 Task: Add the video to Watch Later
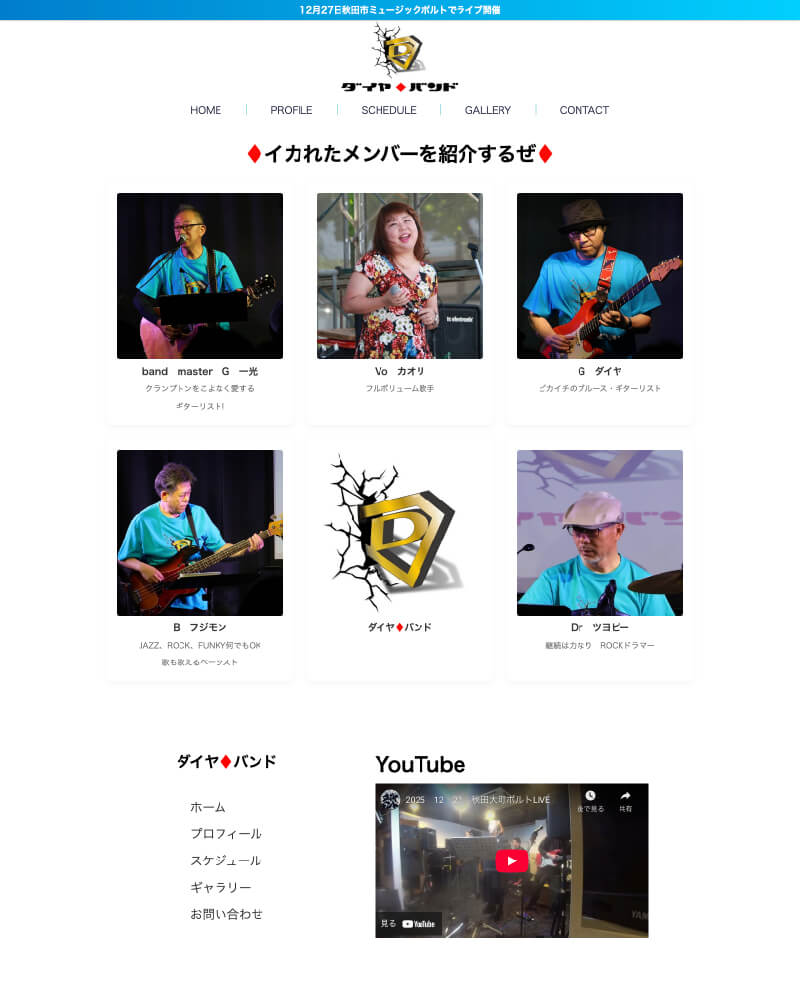(591, 801)
